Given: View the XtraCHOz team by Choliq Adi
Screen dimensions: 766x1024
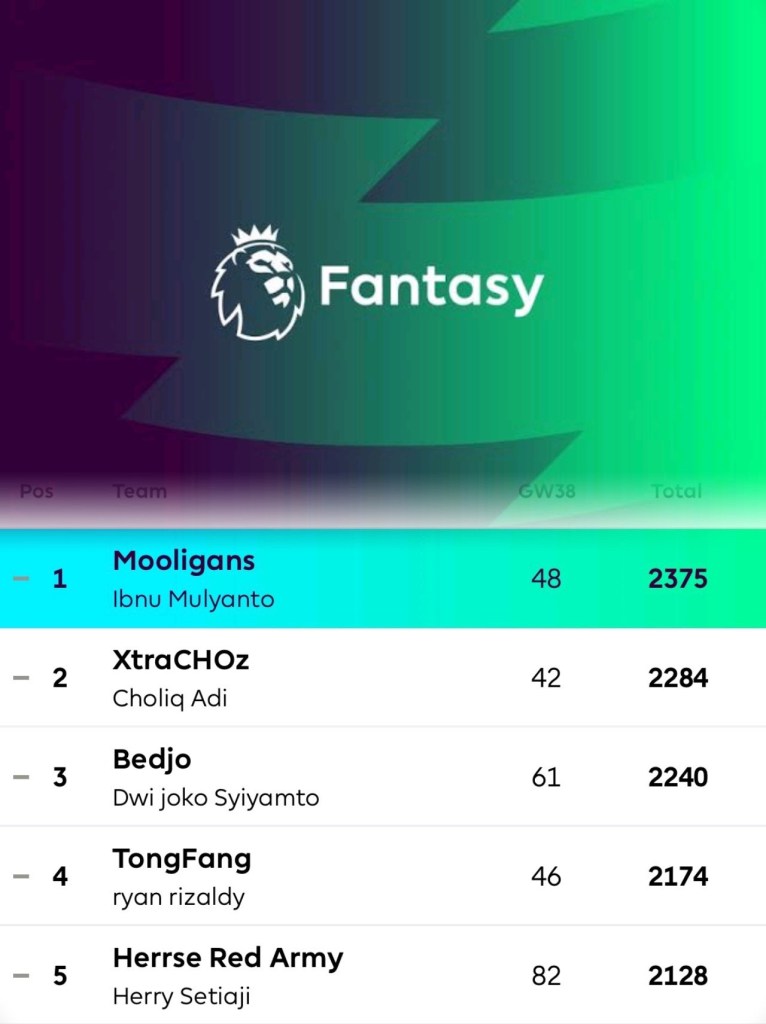Looking at the screenshot, I should tap(181, 661).
